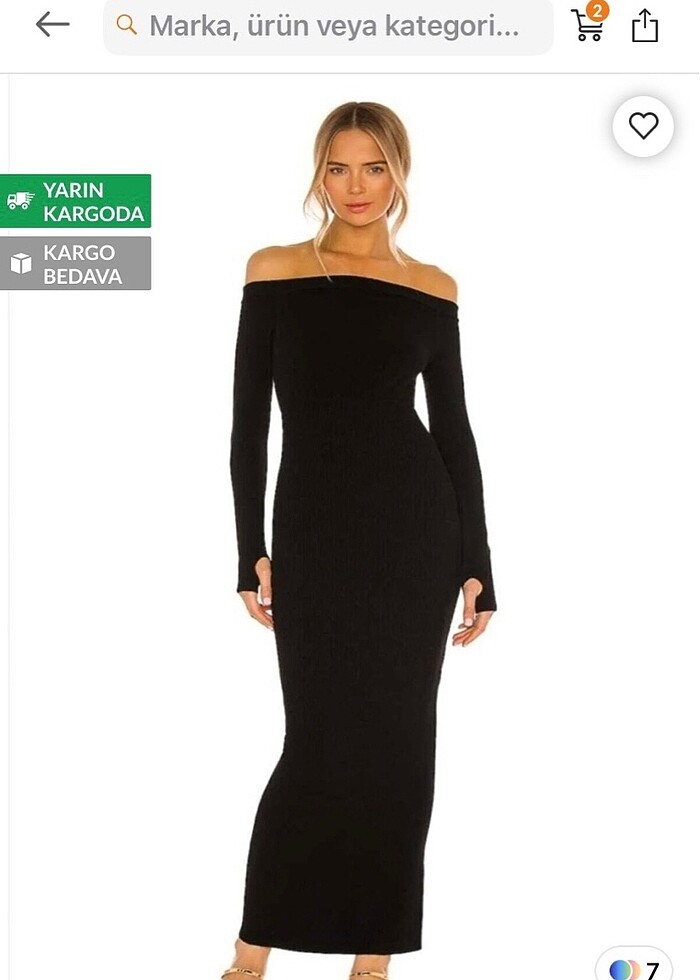Open the color options badge showing 7
Viewport: 700px width, 980px height.
click(635, 967)
